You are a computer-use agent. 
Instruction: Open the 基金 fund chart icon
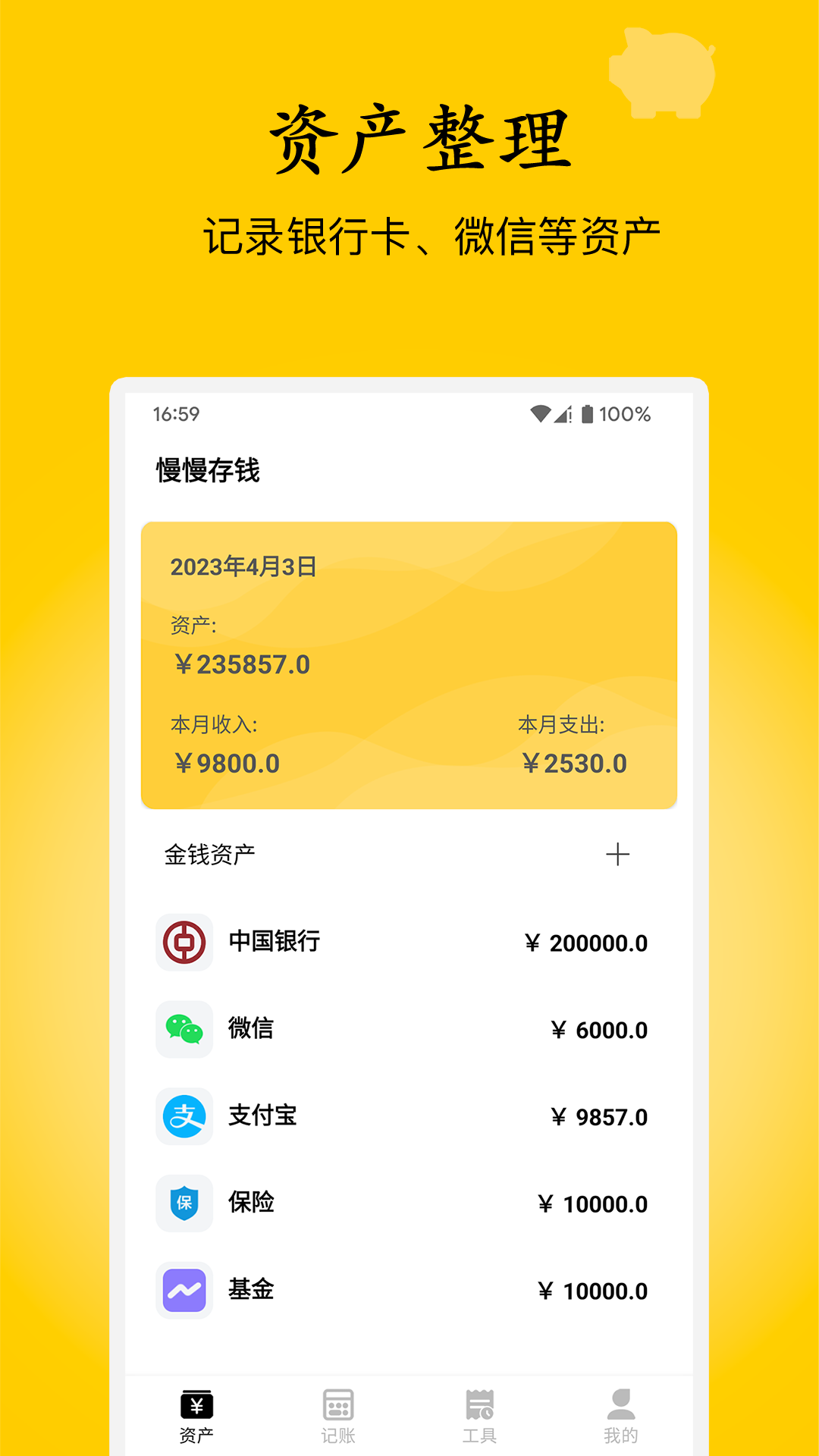coord(184,1289)
